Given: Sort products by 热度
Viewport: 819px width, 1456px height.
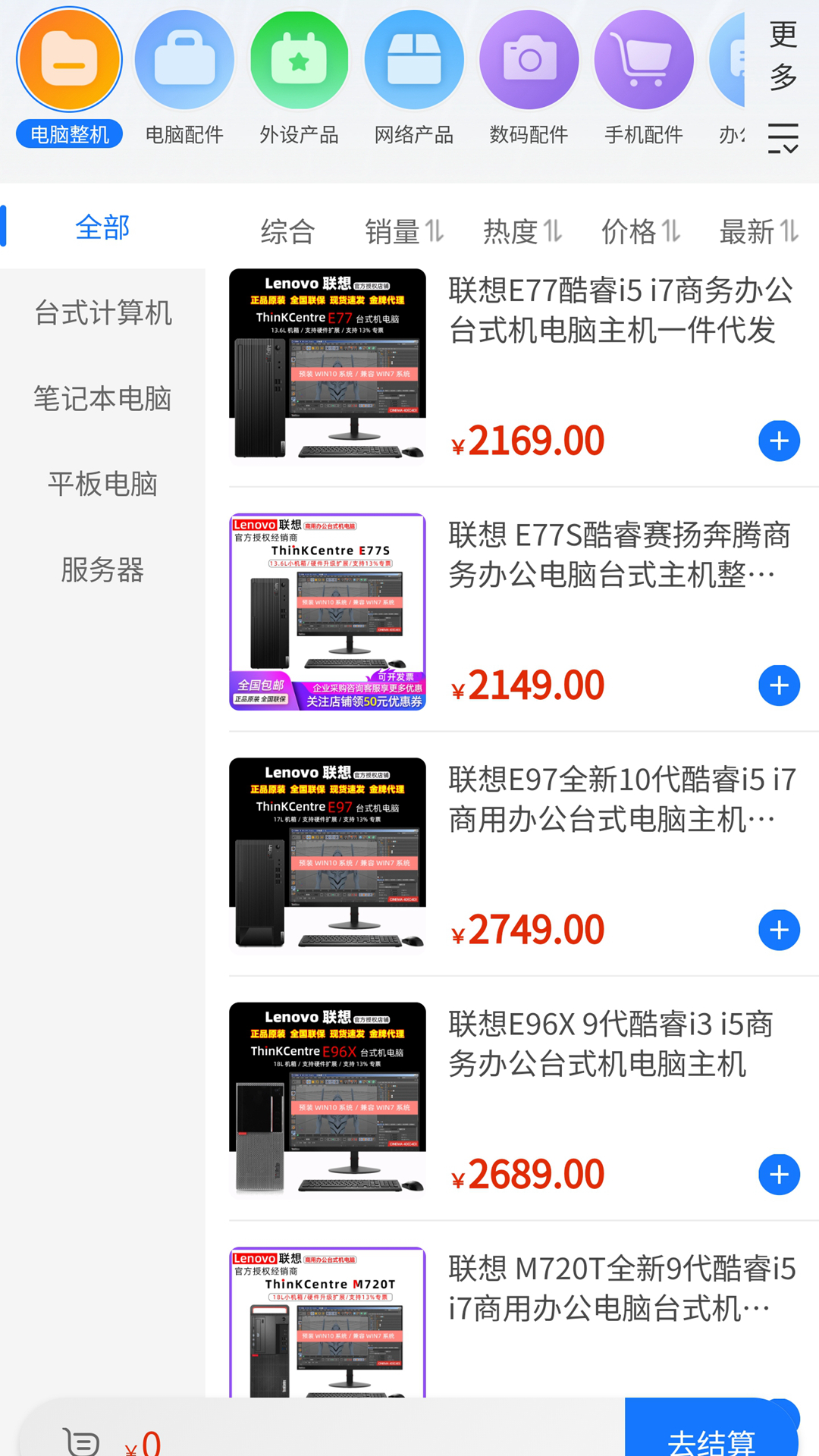Looking at the screenshot, I should click(x=522, y=231).
